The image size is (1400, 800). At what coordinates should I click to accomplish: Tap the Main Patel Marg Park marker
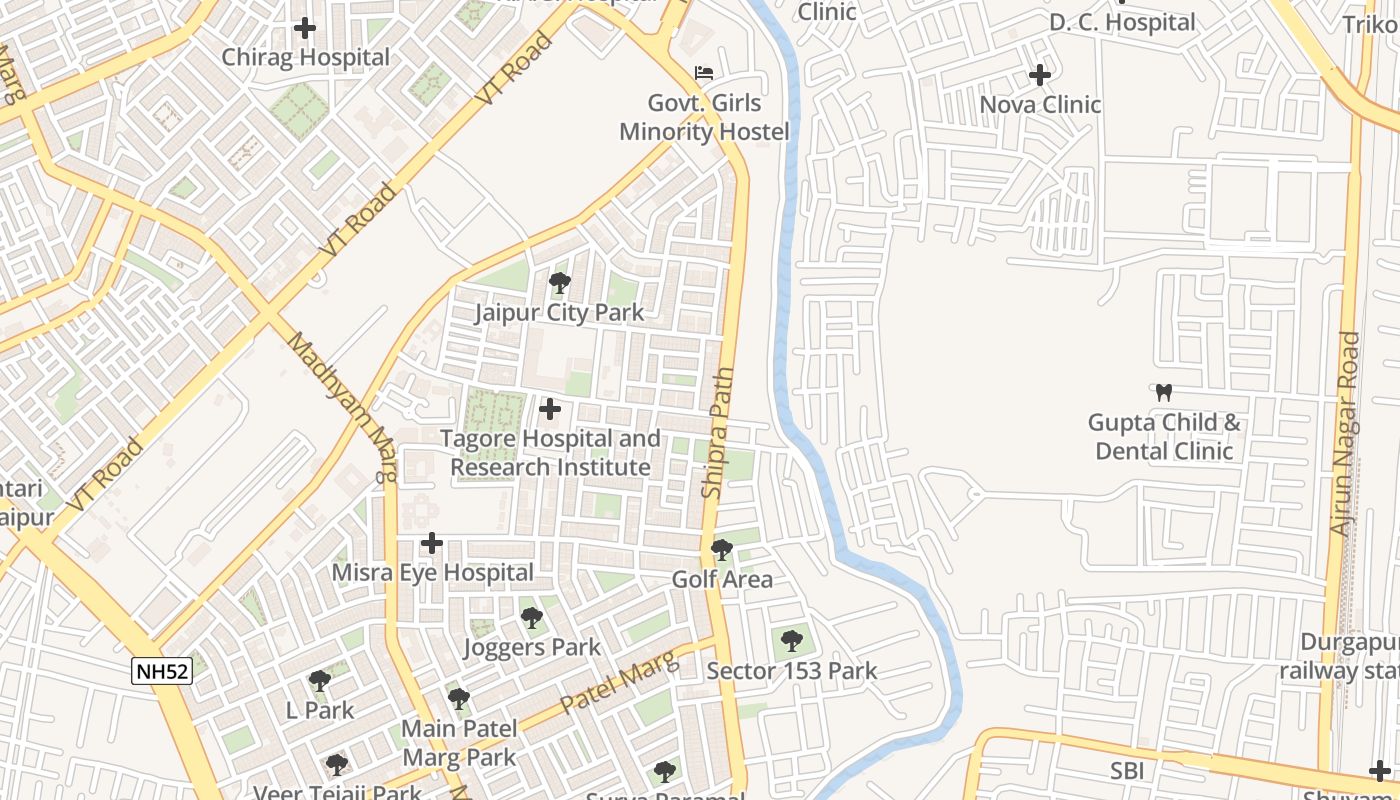click(458, 698)
